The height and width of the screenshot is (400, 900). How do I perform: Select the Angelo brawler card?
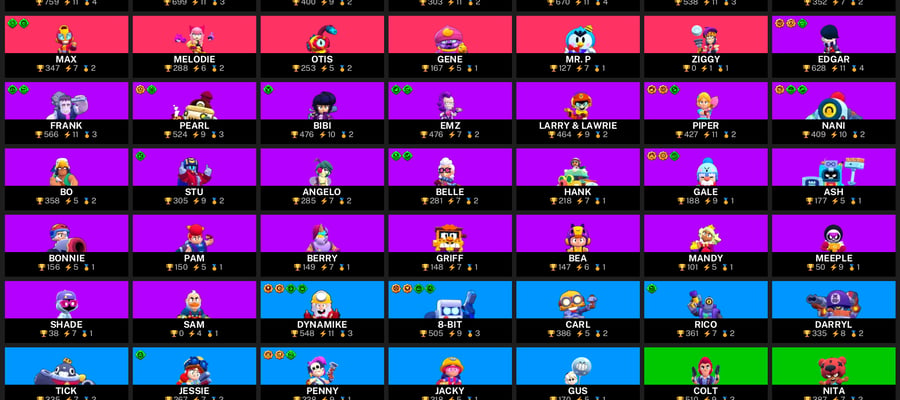322,180
